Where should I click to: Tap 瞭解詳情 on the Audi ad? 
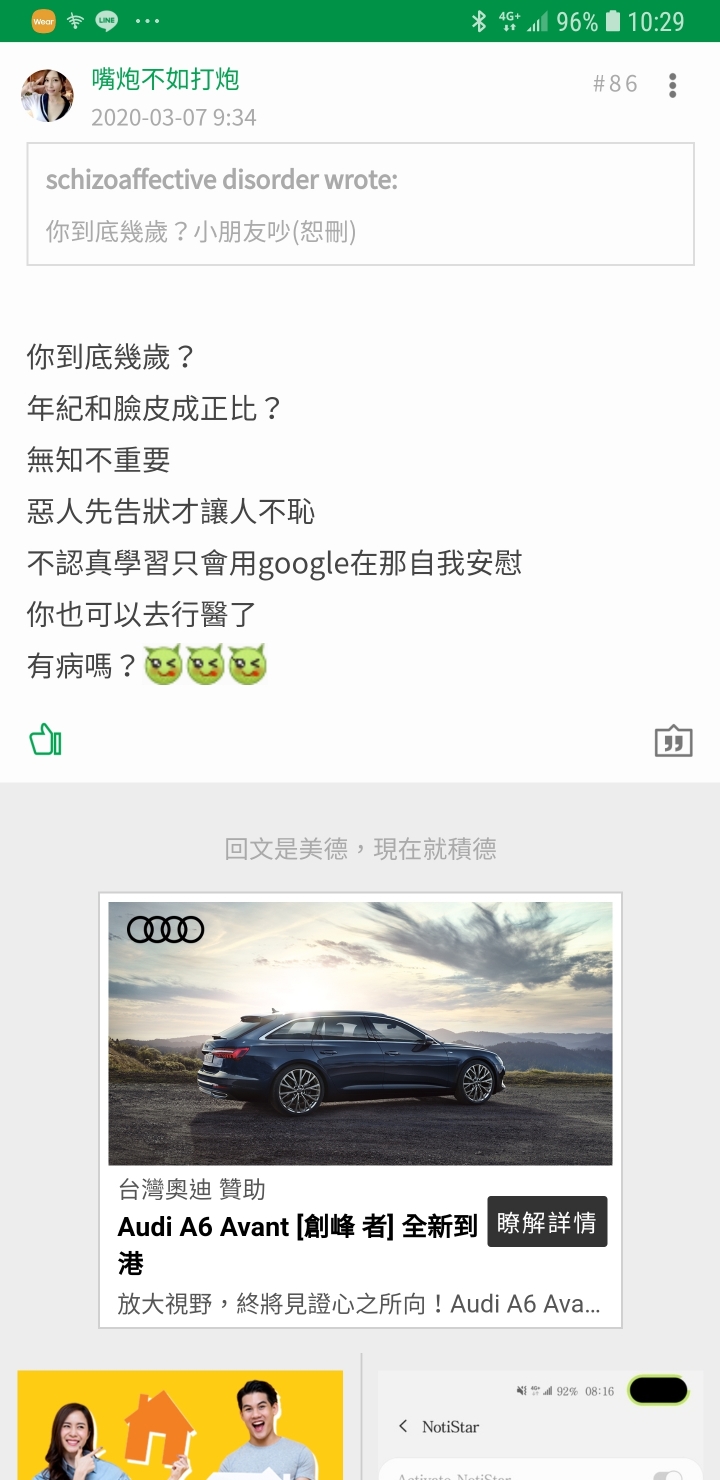[547, 1222]
